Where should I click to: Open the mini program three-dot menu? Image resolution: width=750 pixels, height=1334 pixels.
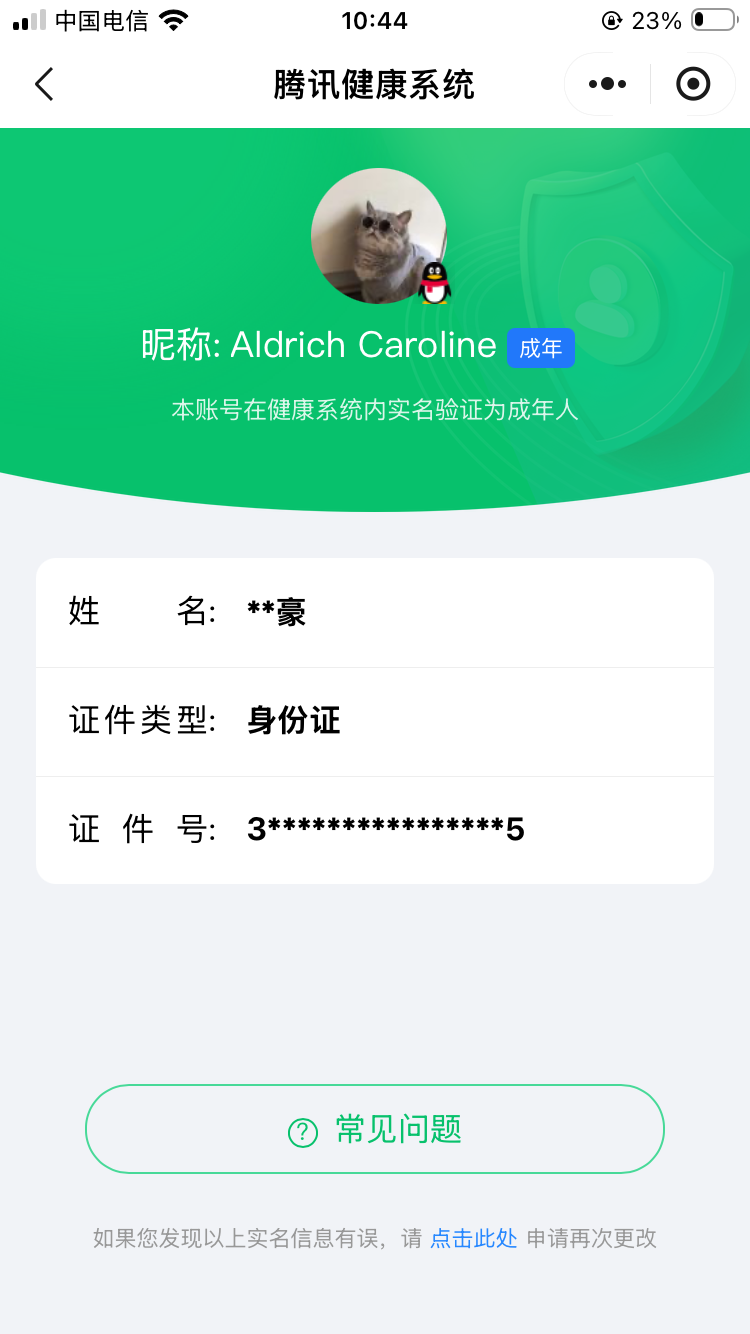(x=607, y=84)
